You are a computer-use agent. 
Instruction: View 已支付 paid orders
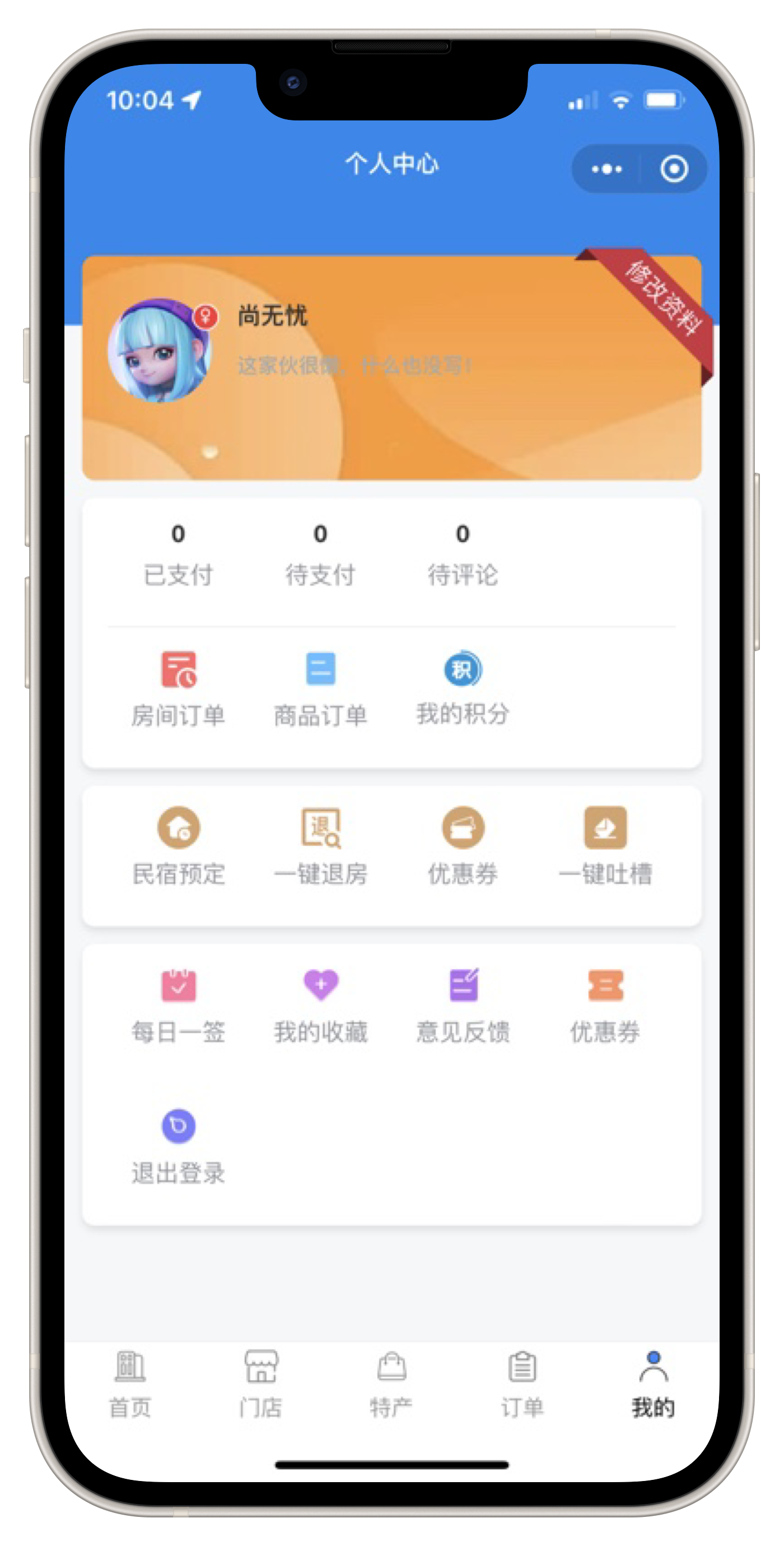[178, 555]
